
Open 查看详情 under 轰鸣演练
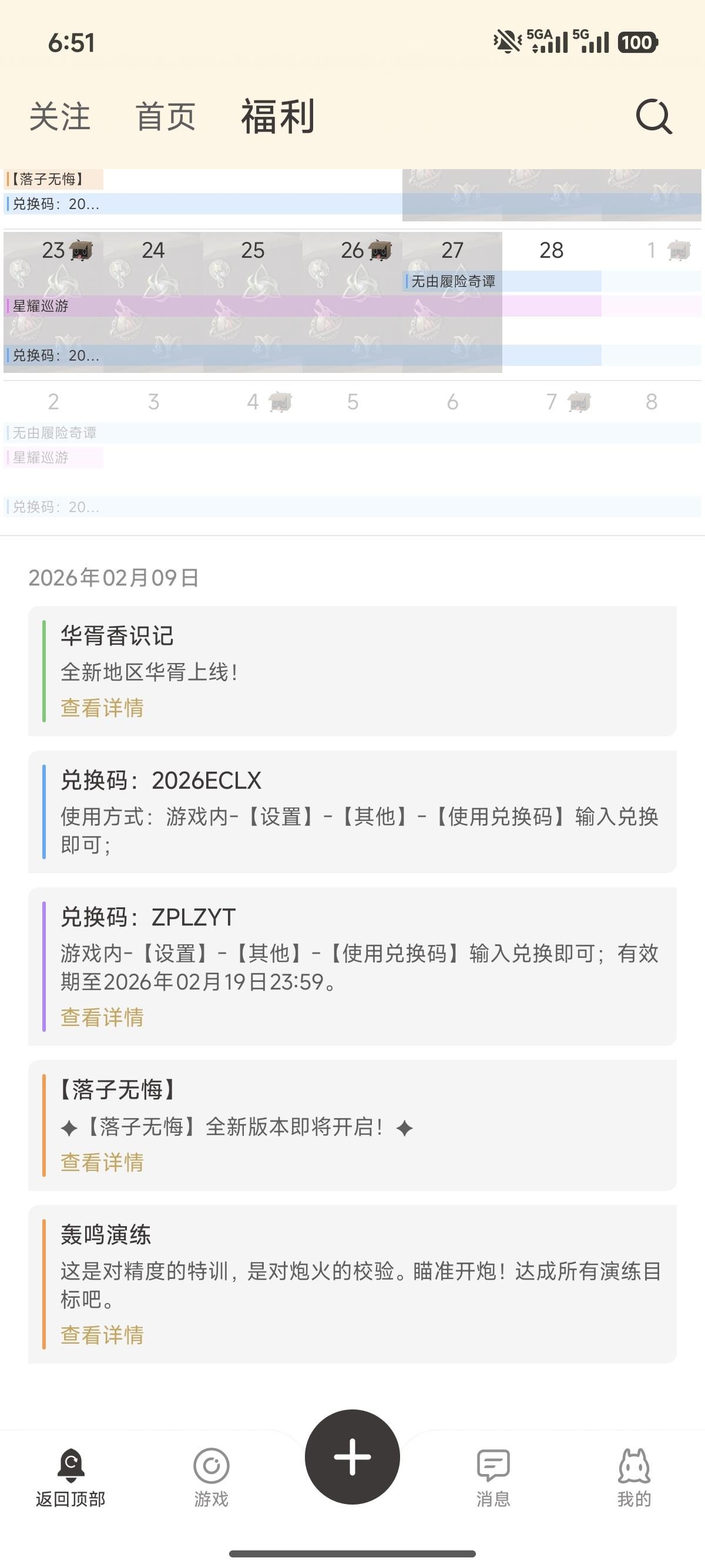(102, 1335)
